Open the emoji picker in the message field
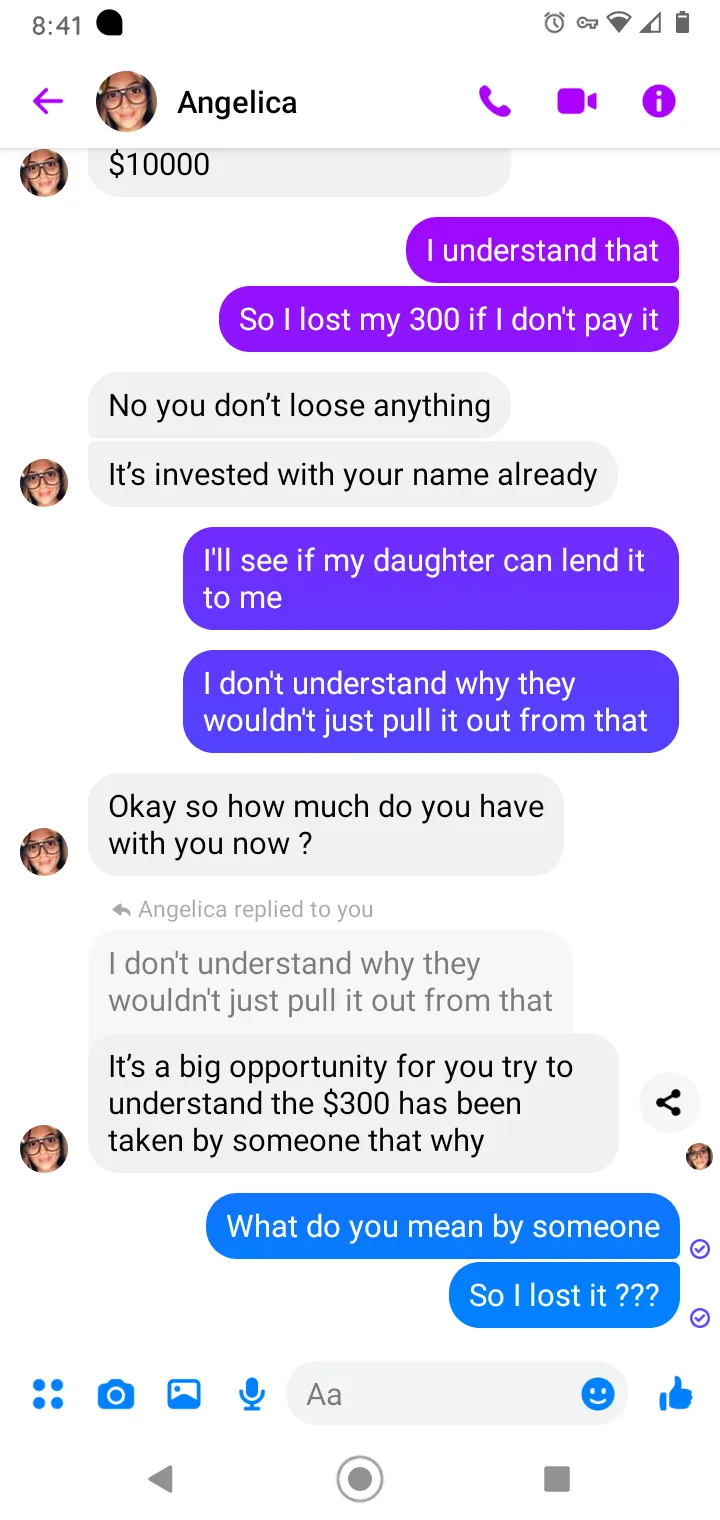Image resolution: width=720 pixels, height=1520 pixels. pos(598,1393)
